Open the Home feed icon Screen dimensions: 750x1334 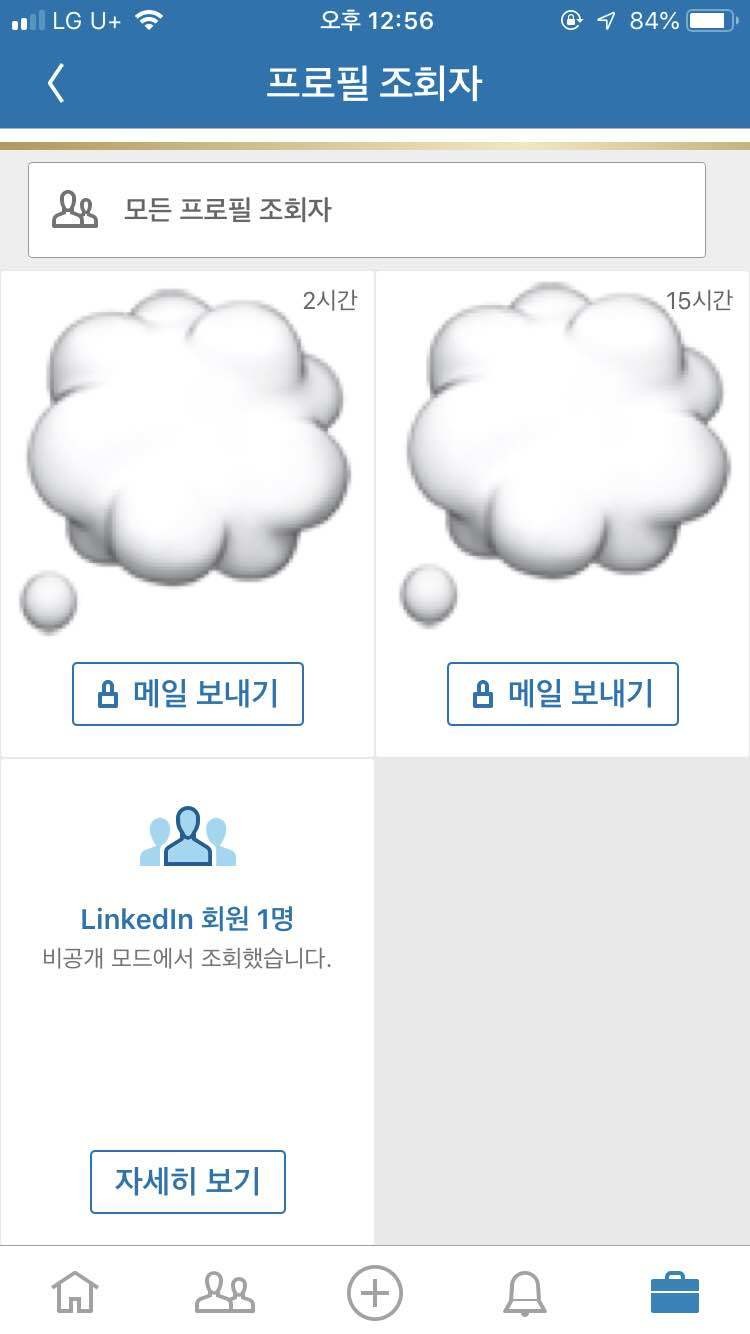(x=75, y=1292)
